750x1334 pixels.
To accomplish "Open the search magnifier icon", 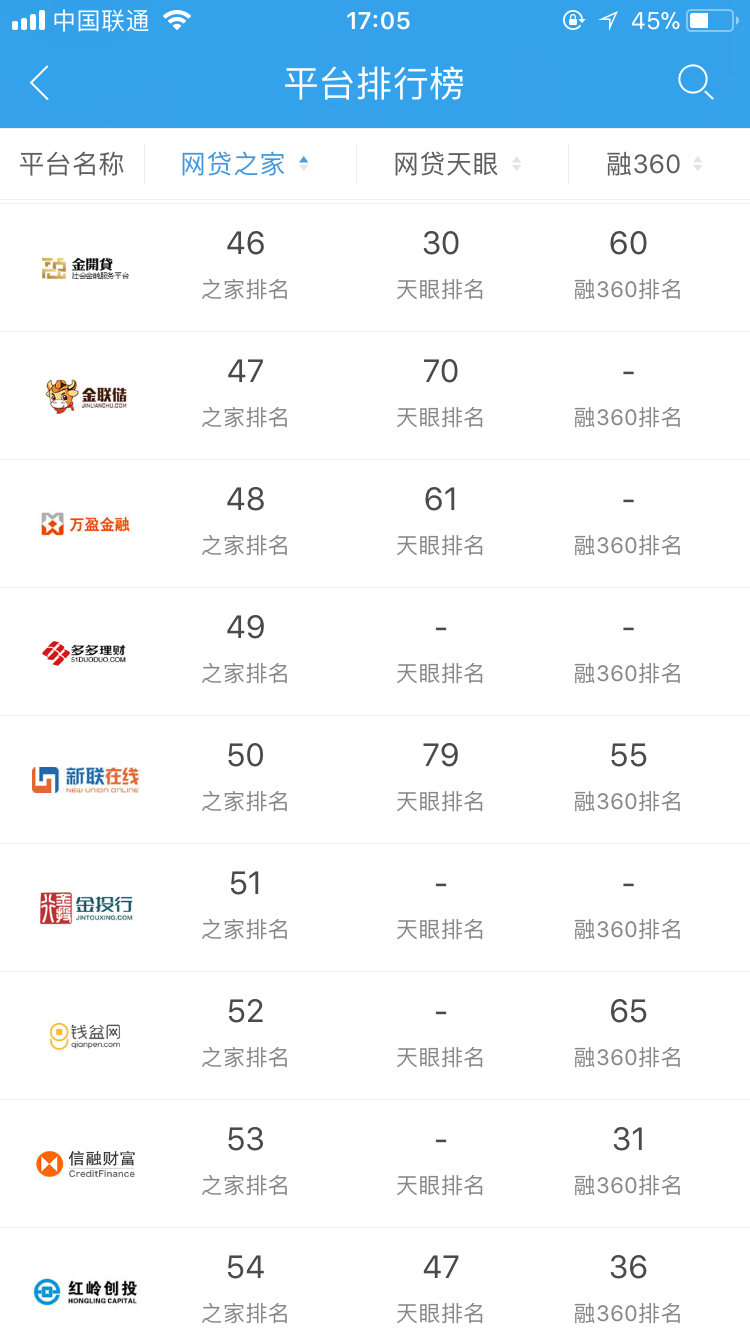I will (x=694, y=82).
